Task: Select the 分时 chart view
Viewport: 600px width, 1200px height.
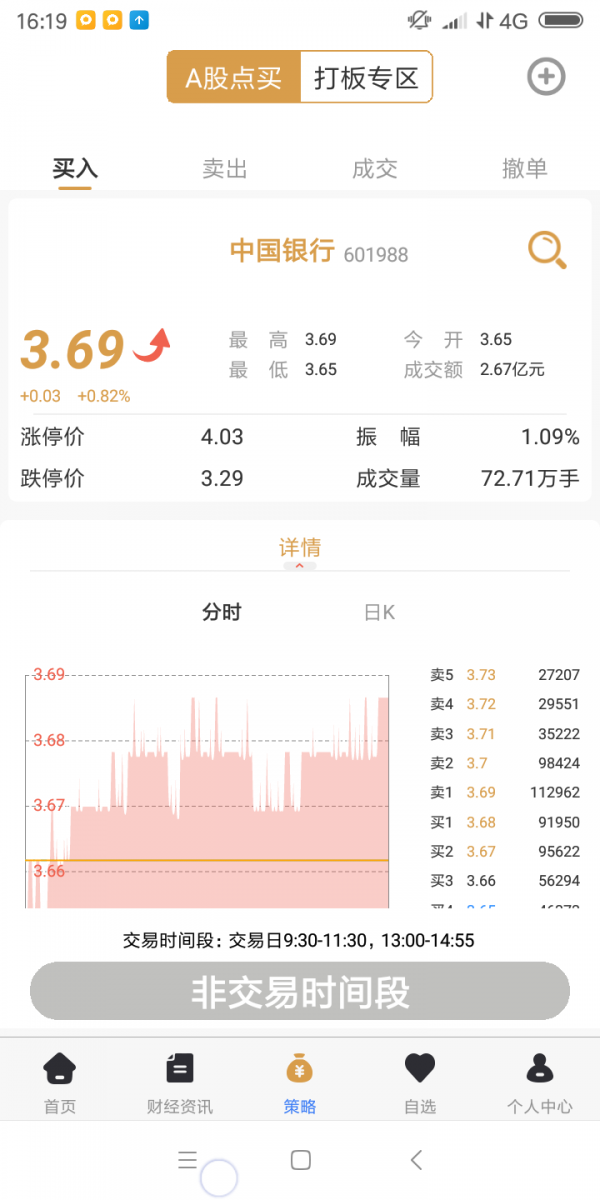Action: [x=221, y=613]
